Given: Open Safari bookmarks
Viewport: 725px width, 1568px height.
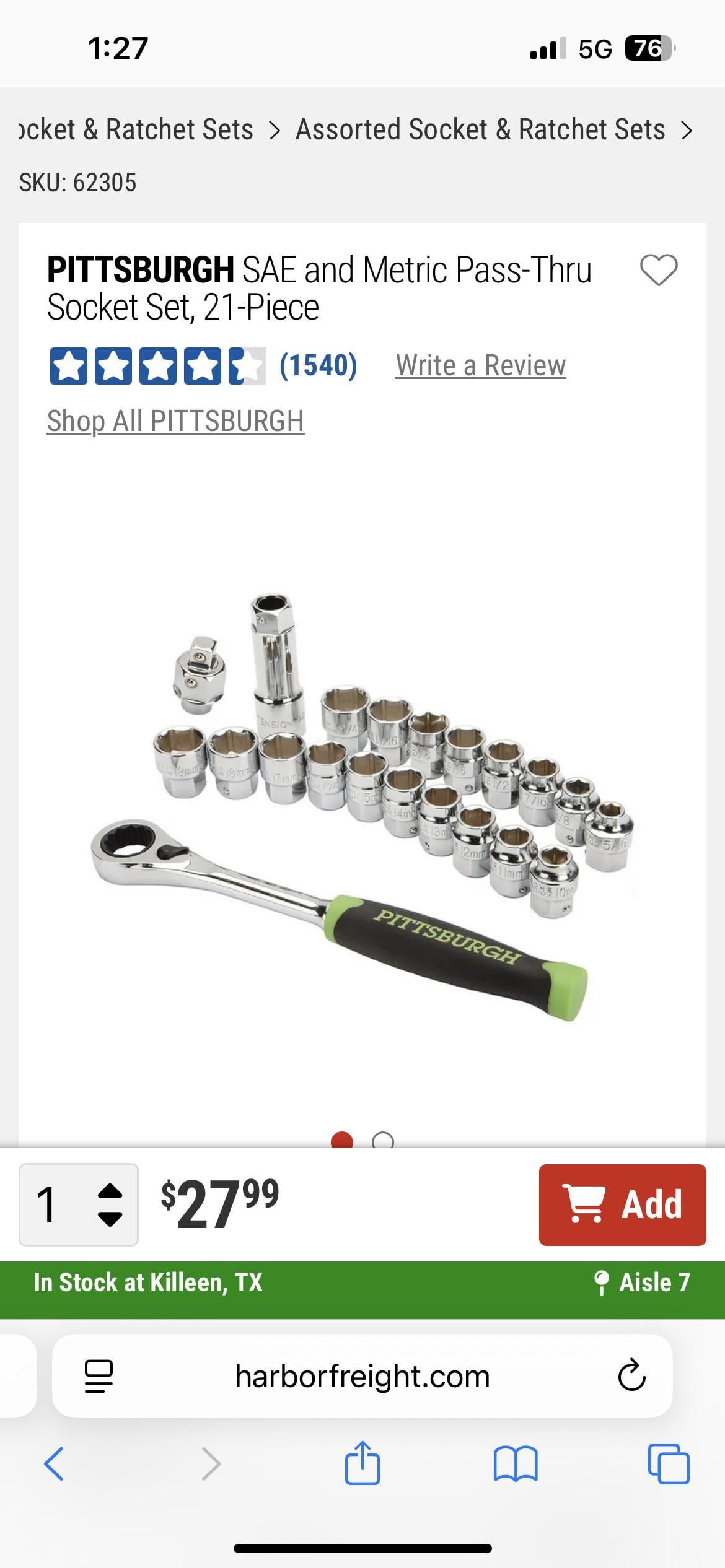Looking at the screenshot, I should coord(516,1464).
